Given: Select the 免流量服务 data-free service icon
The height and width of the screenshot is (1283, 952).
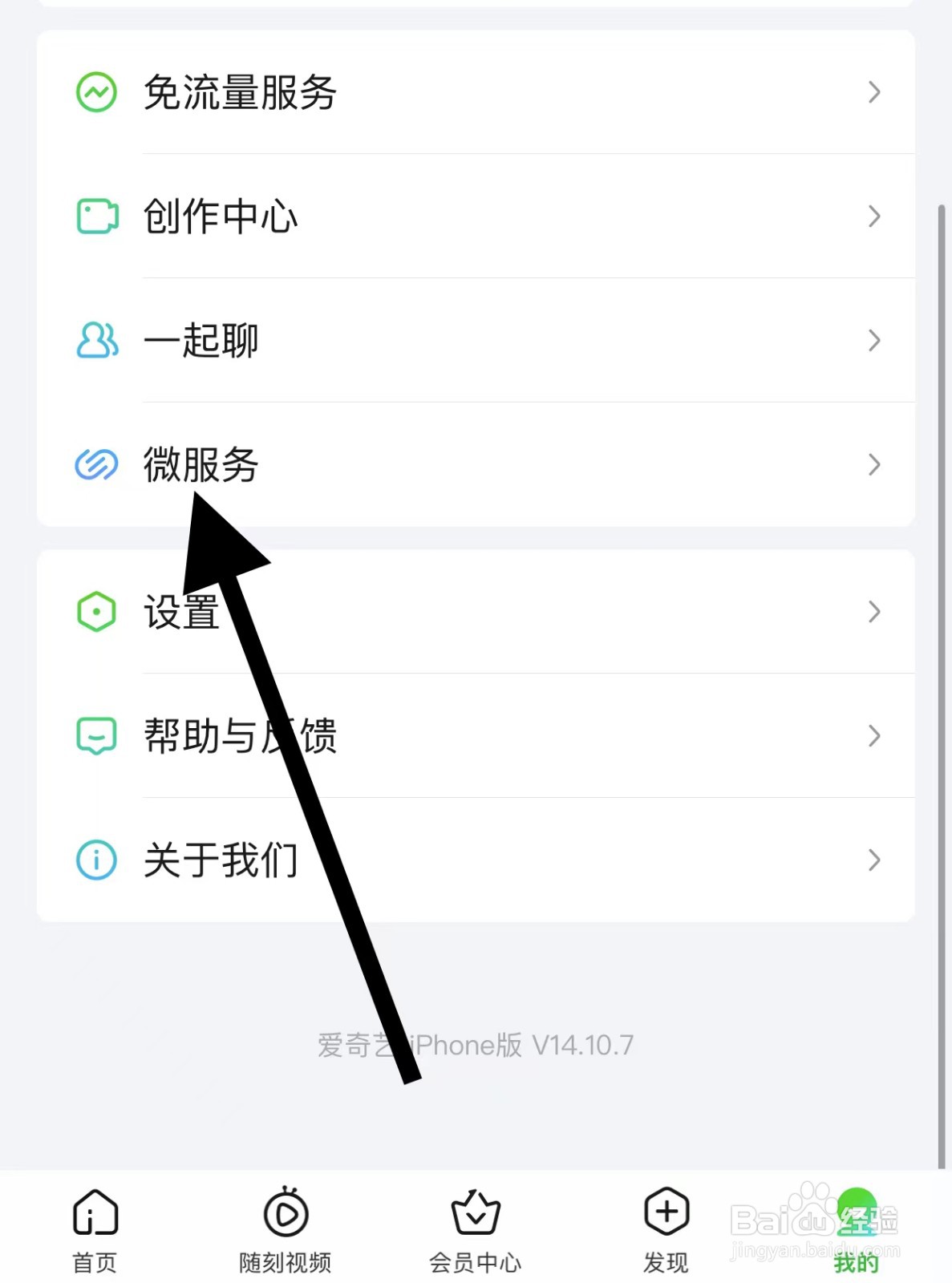Looking at the screenshot, I should coord(95,92).
